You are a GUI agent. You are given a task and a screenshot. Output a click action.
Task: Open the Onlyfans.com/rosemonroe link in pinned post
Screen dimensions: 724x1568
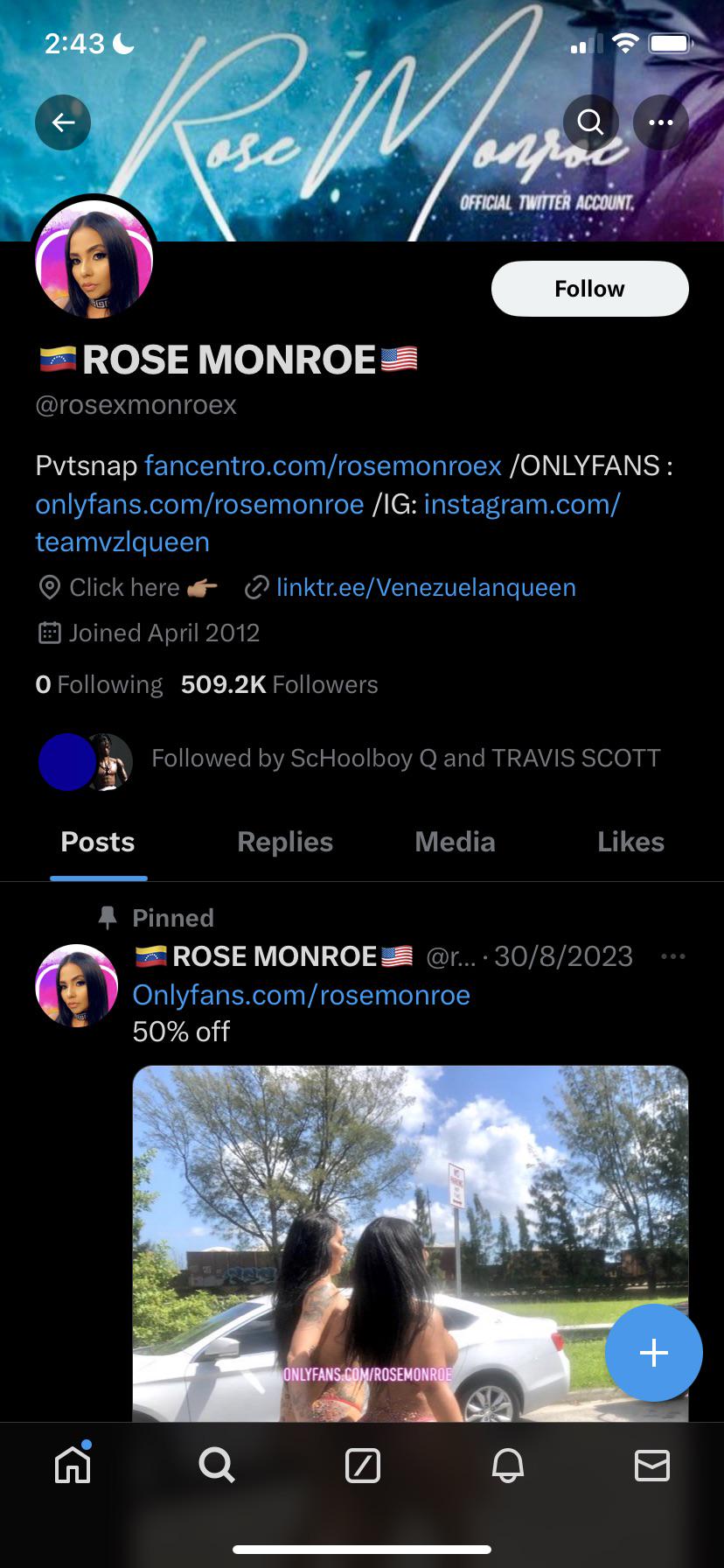pyautogui.click(x=301, y=995)
